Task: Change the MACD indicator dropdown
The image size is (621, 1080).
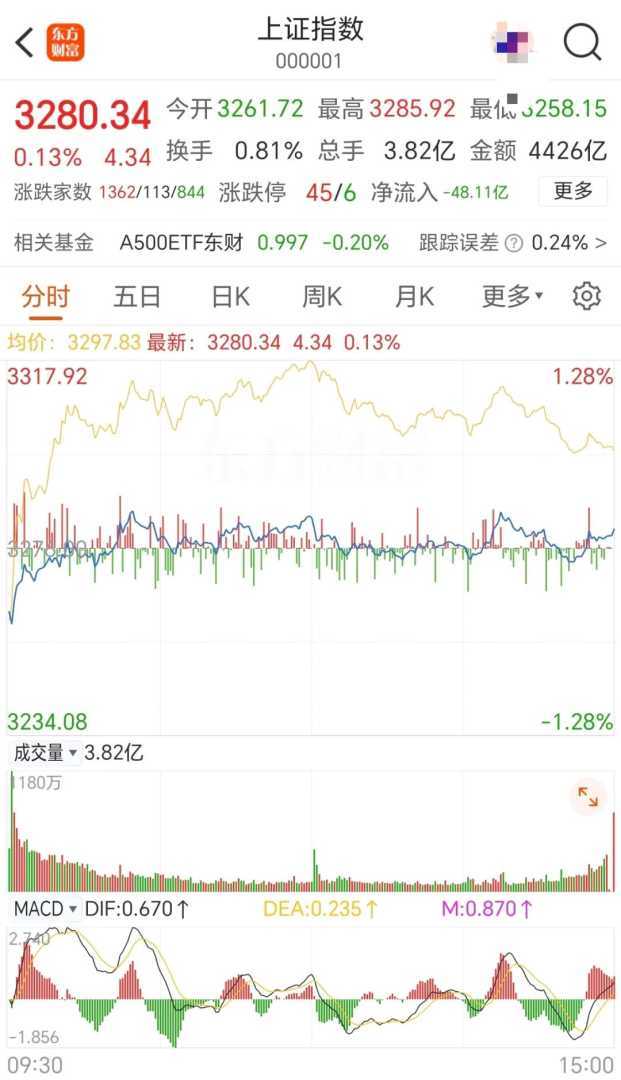Action: coord(46,908)
